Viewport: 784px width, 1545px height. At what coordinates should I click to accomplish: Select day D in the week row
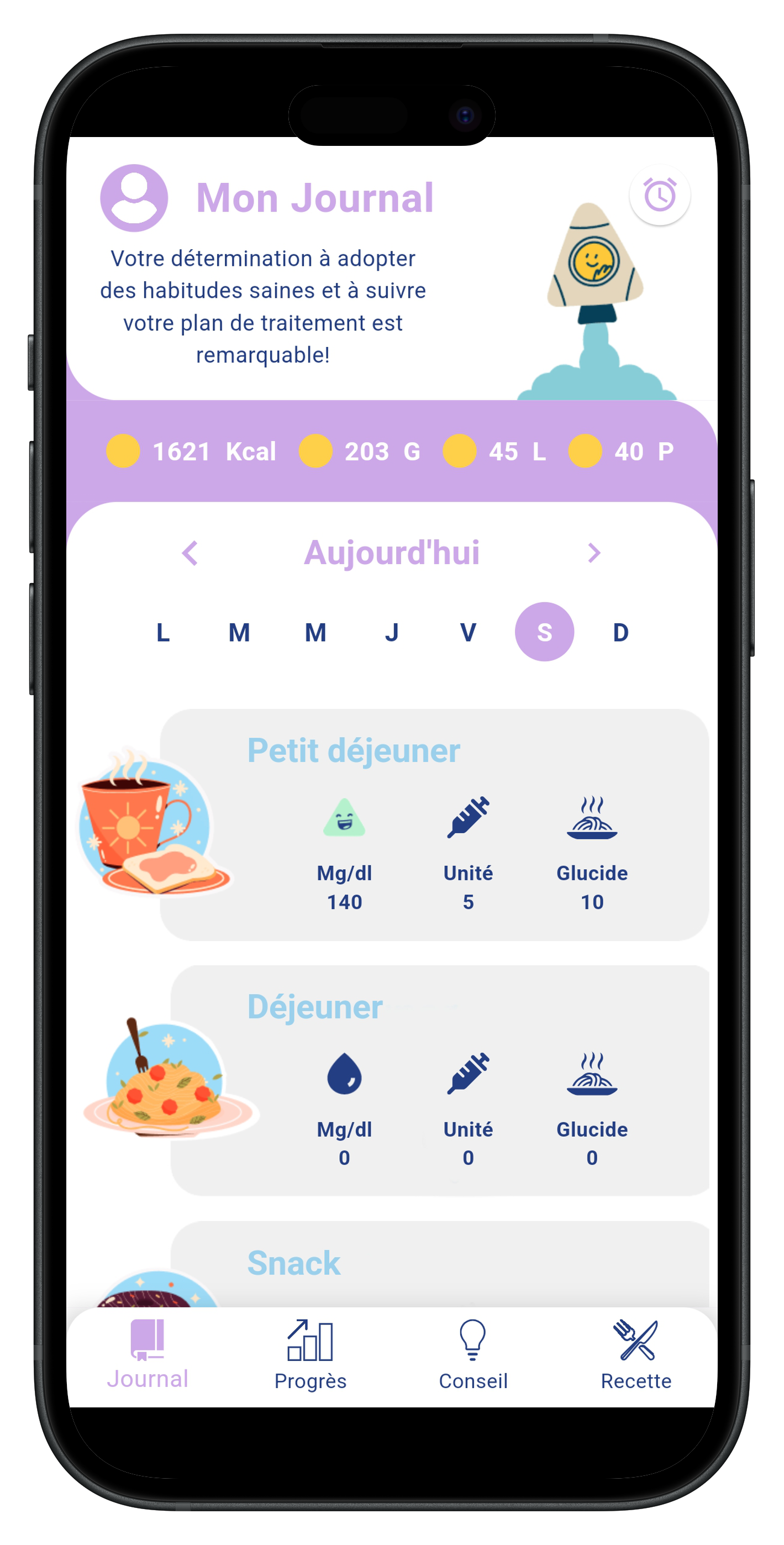(x=621, y=633)
